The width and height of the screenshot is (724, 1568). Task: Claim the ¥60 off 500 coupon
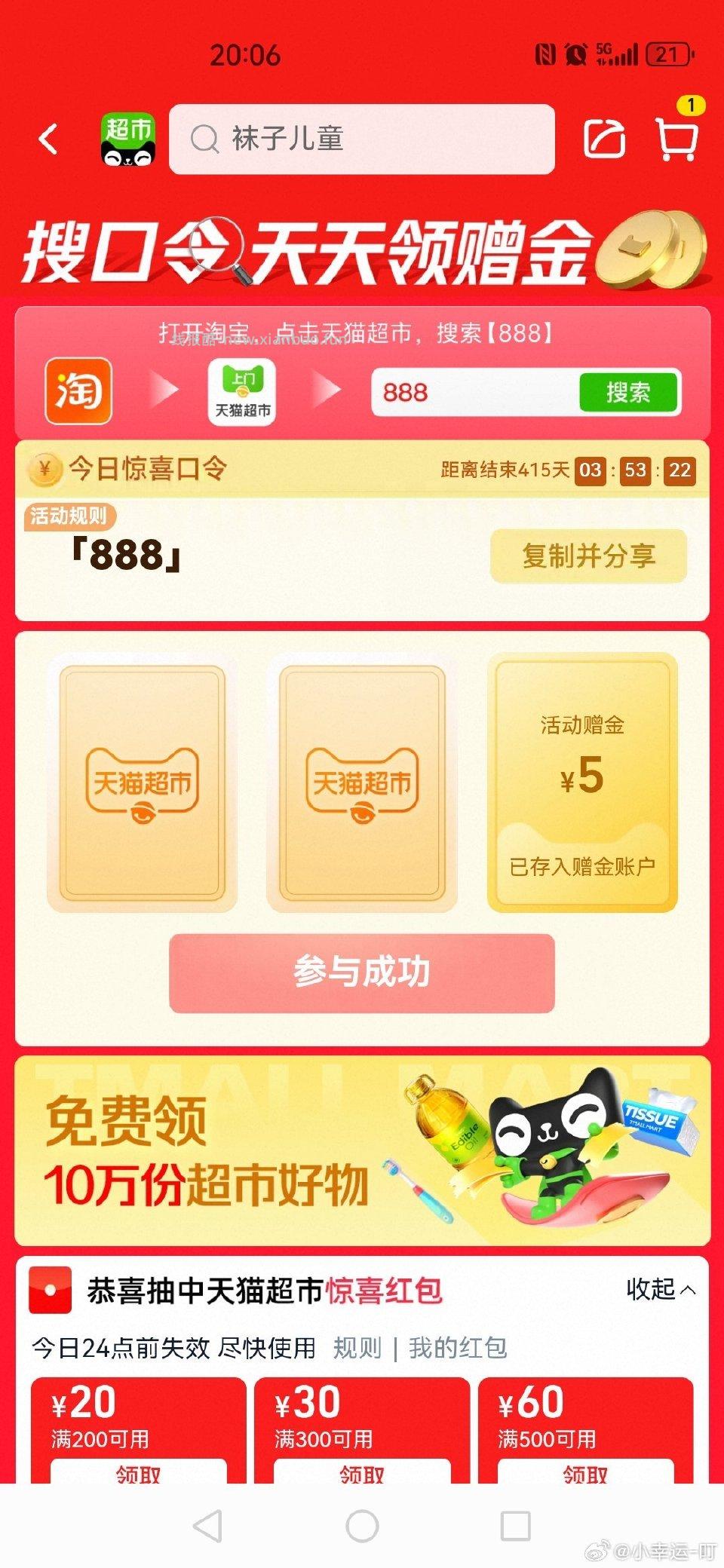tap(585, 1472)
